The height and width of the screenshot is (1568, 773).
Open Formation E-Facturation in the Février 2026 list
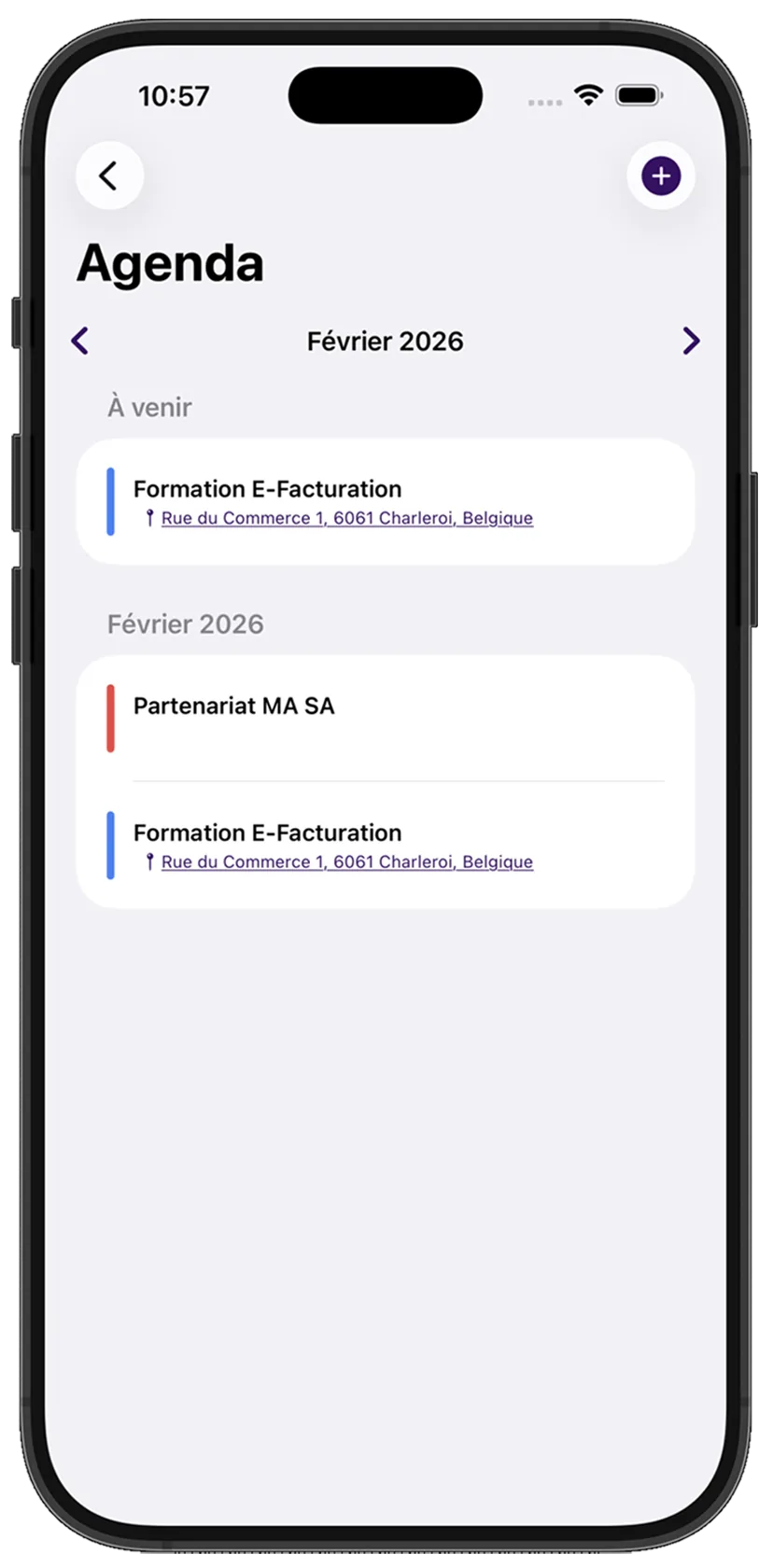[x=267, y=833]
